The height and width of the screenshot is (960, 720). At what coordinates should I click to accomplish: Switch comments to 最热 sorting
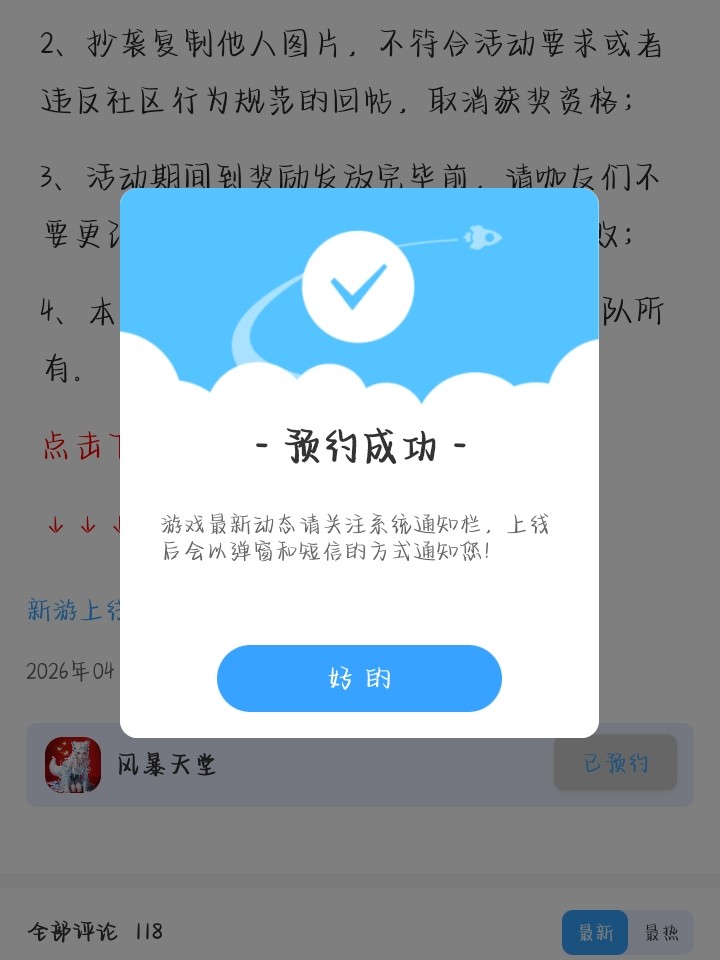(661, 932)
